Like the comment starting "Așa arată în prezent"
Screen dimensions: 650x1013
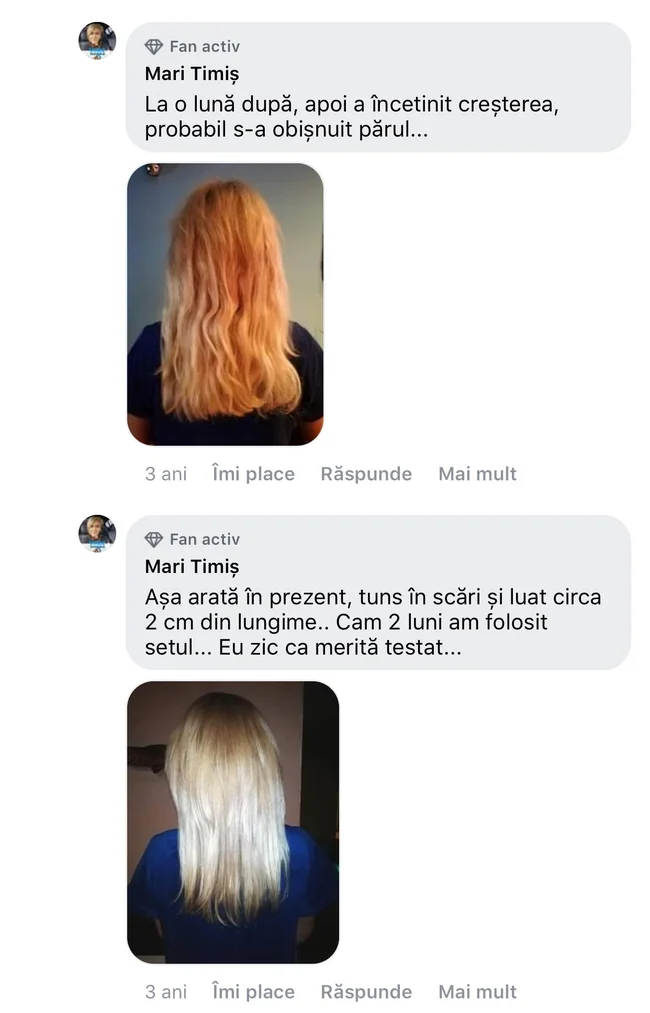click(x=253, y=992)
